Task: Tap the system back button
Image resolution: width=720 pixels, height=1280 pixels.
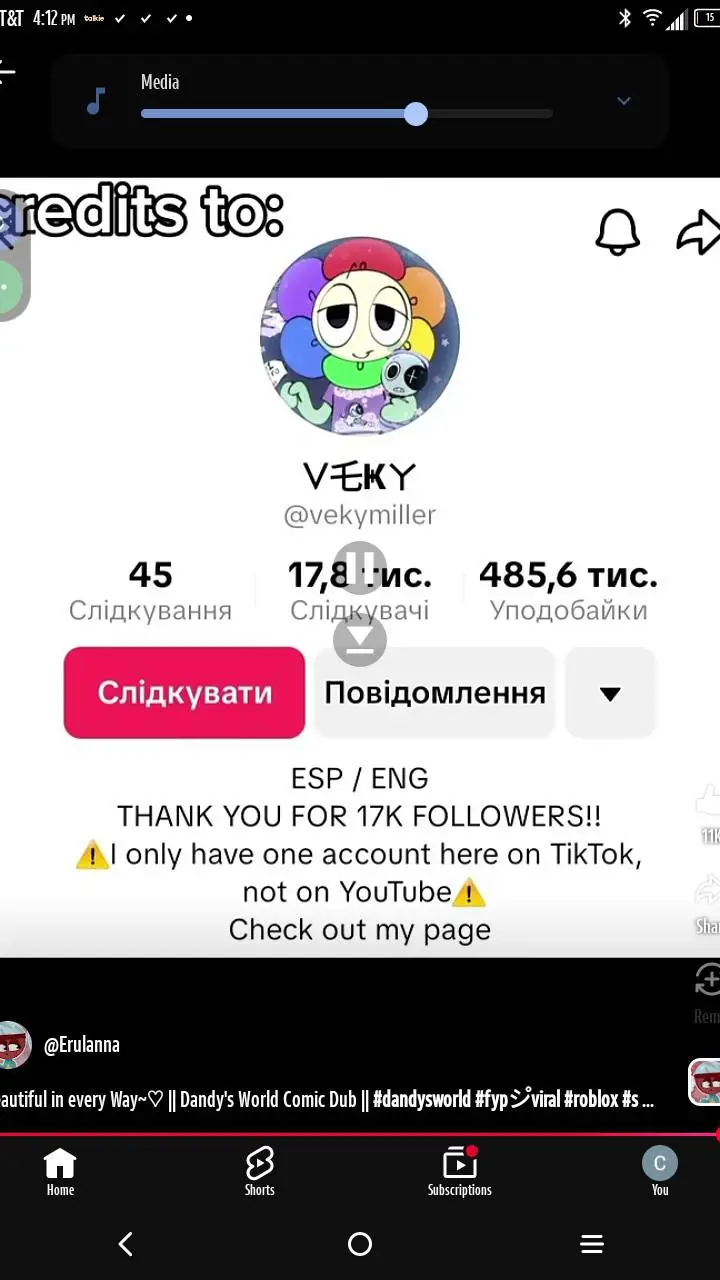Action: pyautogui.click(x=126, y=1244)
